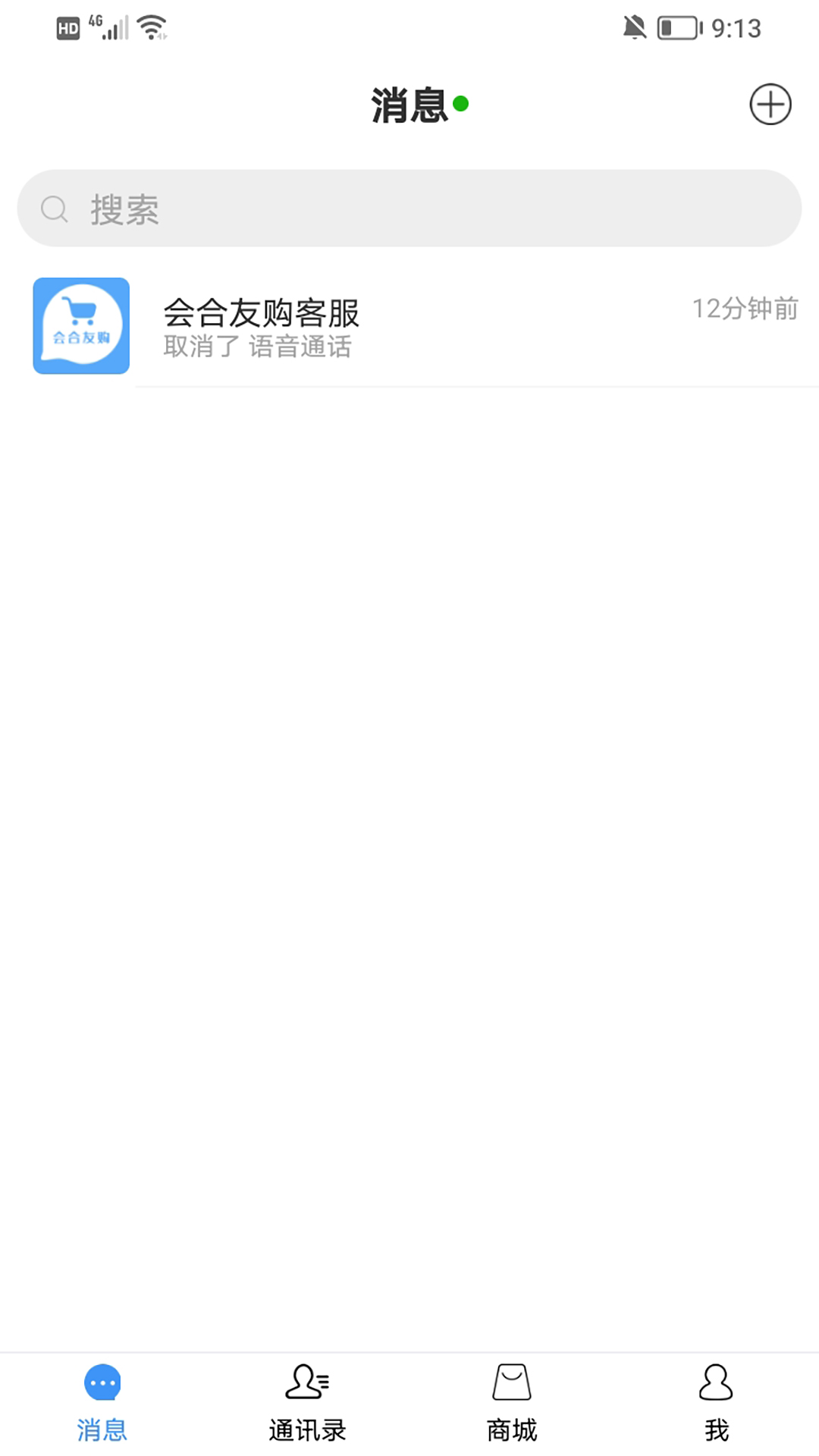Open the new chat plus icon

pyautogui.click(x=770, y=105)
